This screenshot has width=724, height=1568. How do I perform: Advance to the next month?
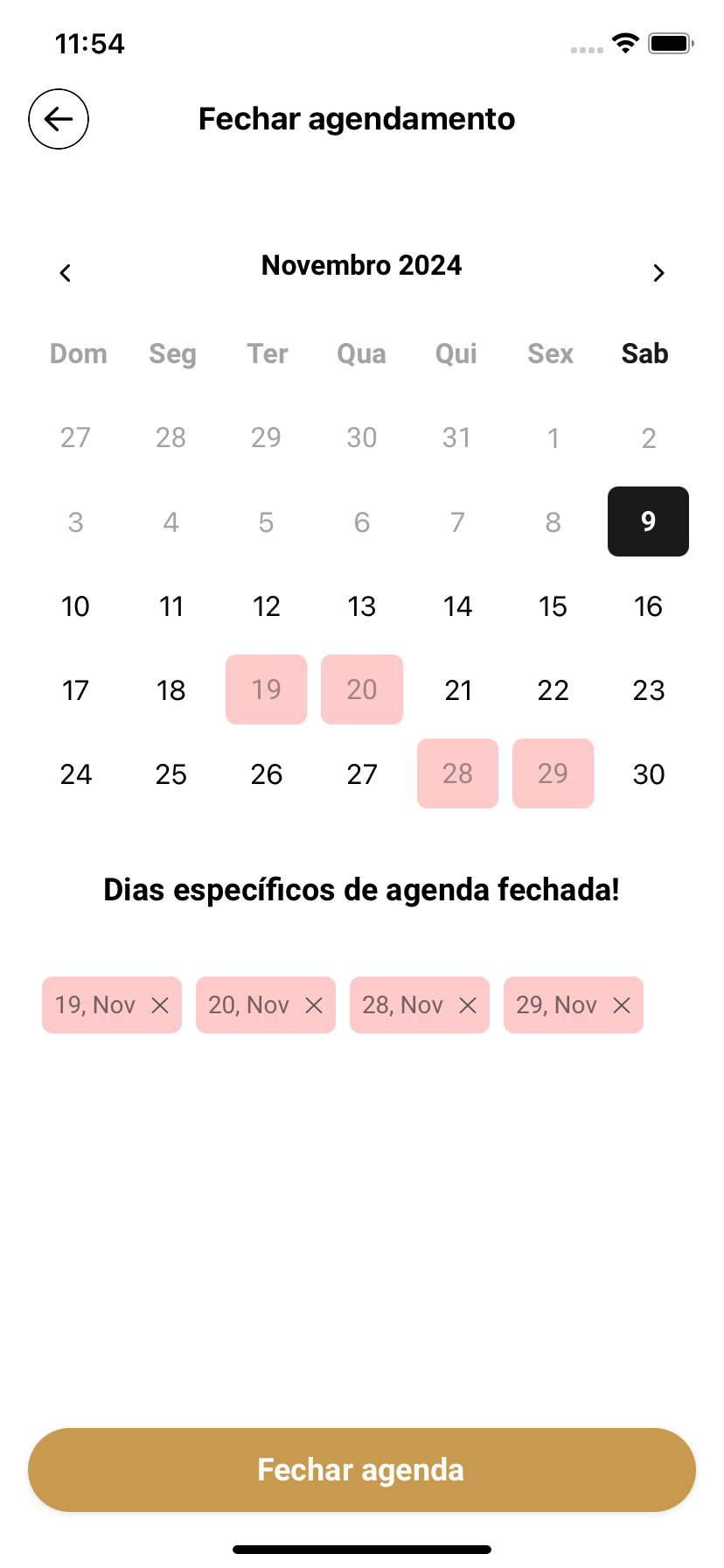658,273
